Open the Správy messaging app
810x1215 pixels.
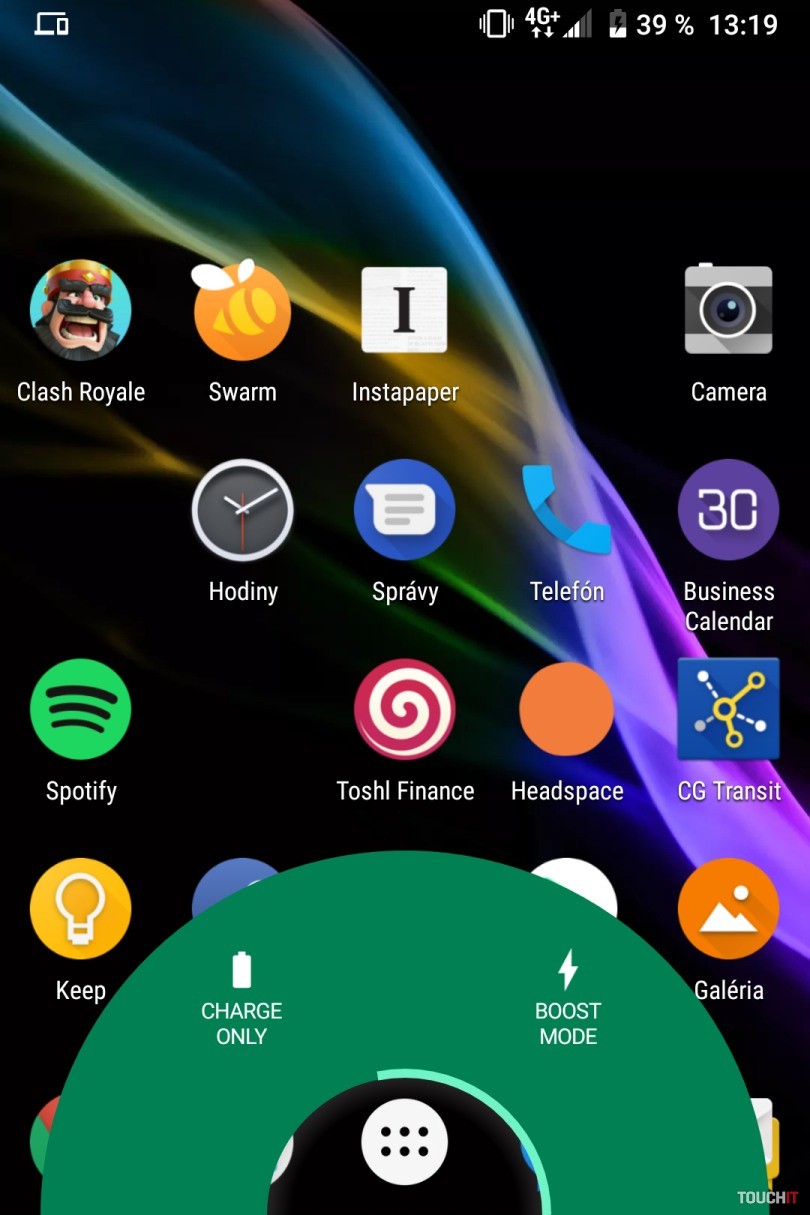404,510
